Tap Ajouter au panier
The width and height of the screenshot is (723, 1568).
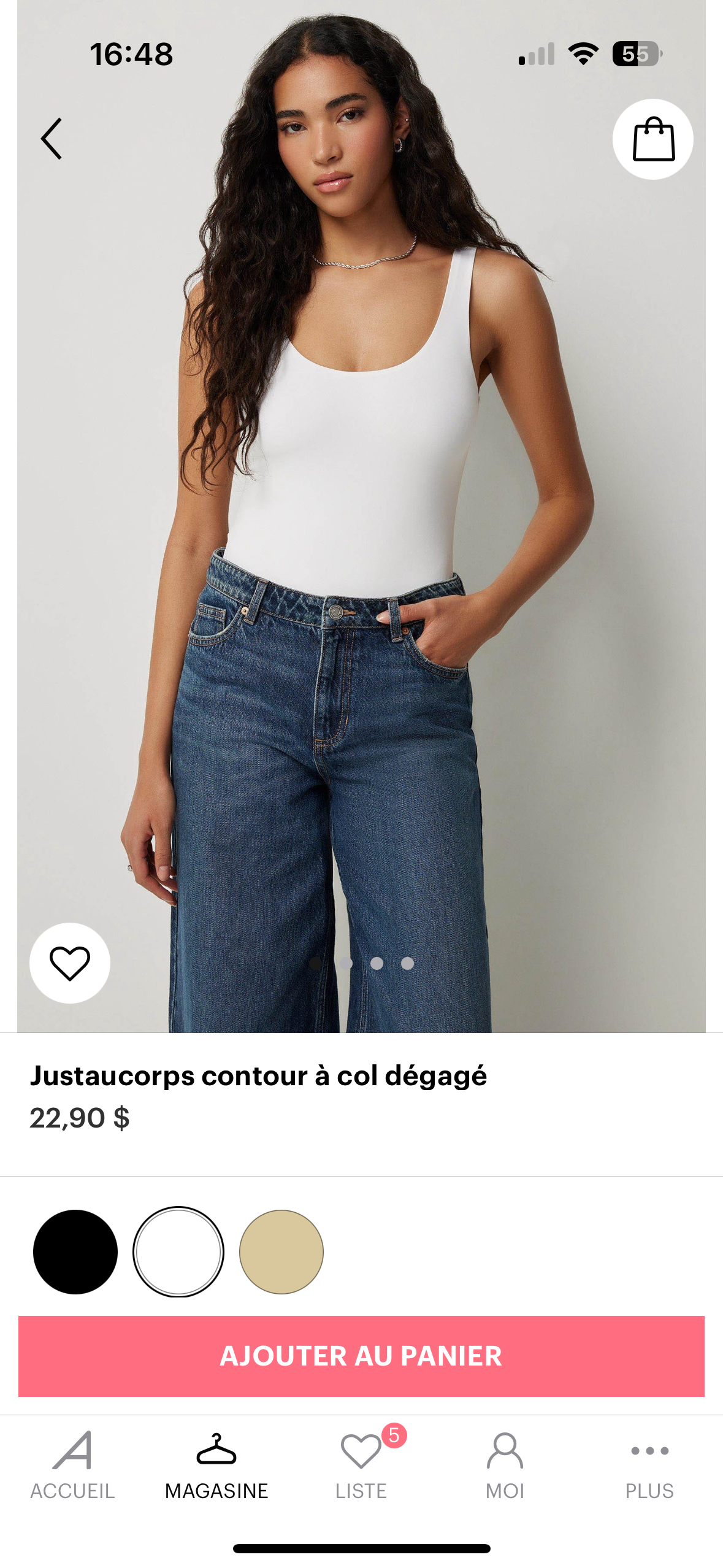pos(361,1356)
